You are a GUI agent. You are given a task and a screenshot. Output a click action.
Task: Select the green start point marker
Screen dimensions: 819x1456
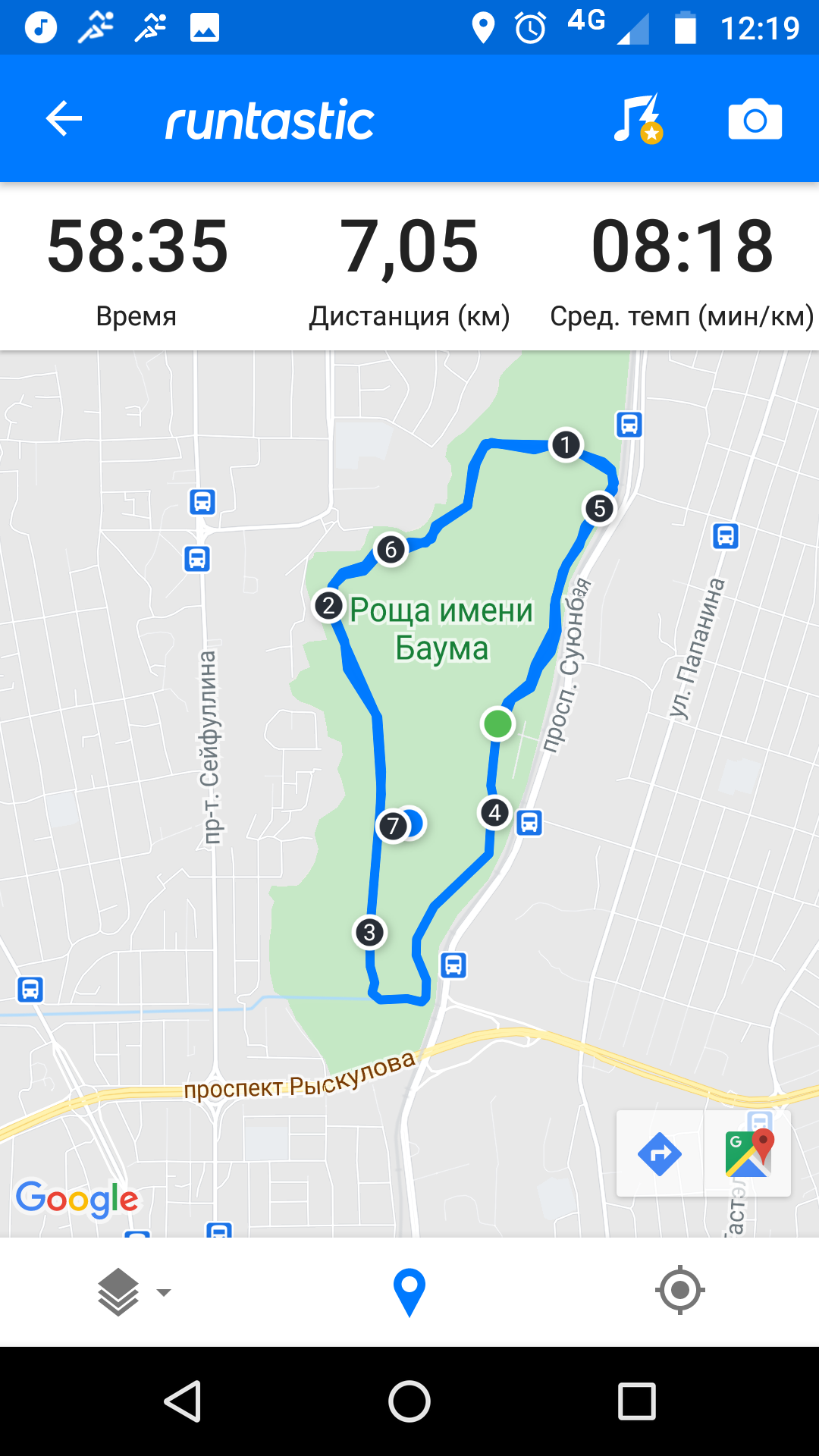pos(497,723)
